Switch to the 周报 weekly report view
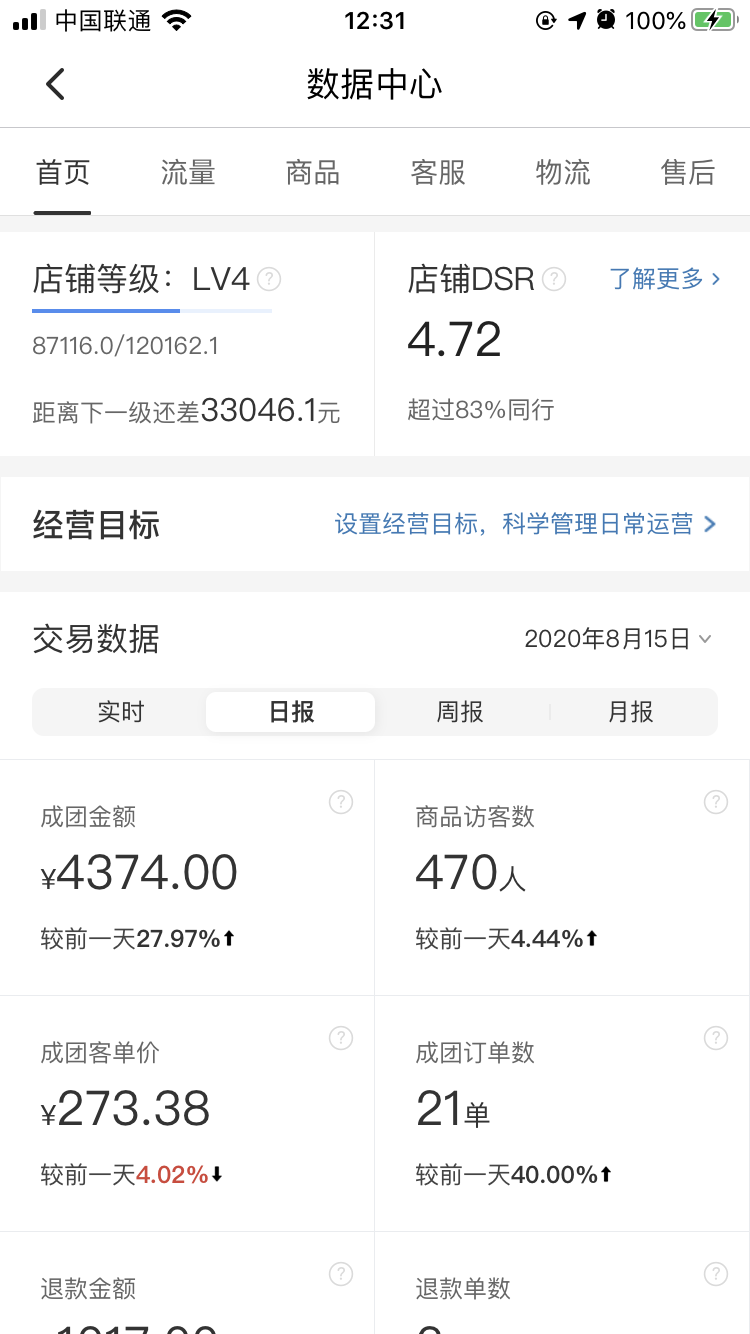 (459, 712)
